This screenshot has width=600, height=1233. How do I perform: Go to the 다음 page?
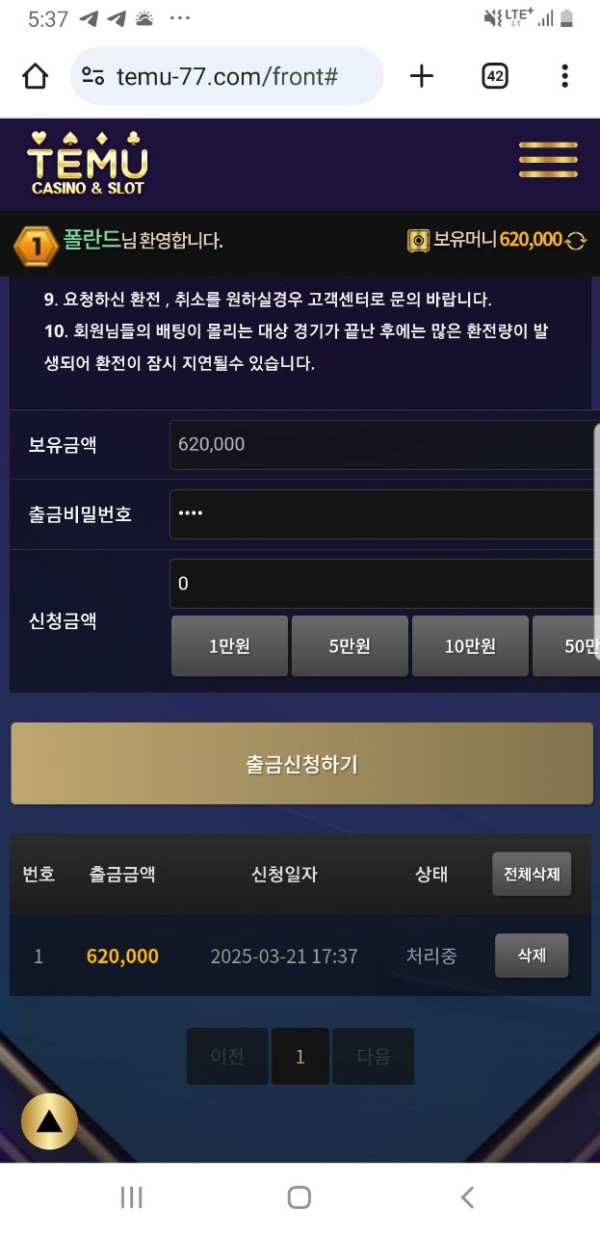pyautogui.click(x=373, y=1056)
